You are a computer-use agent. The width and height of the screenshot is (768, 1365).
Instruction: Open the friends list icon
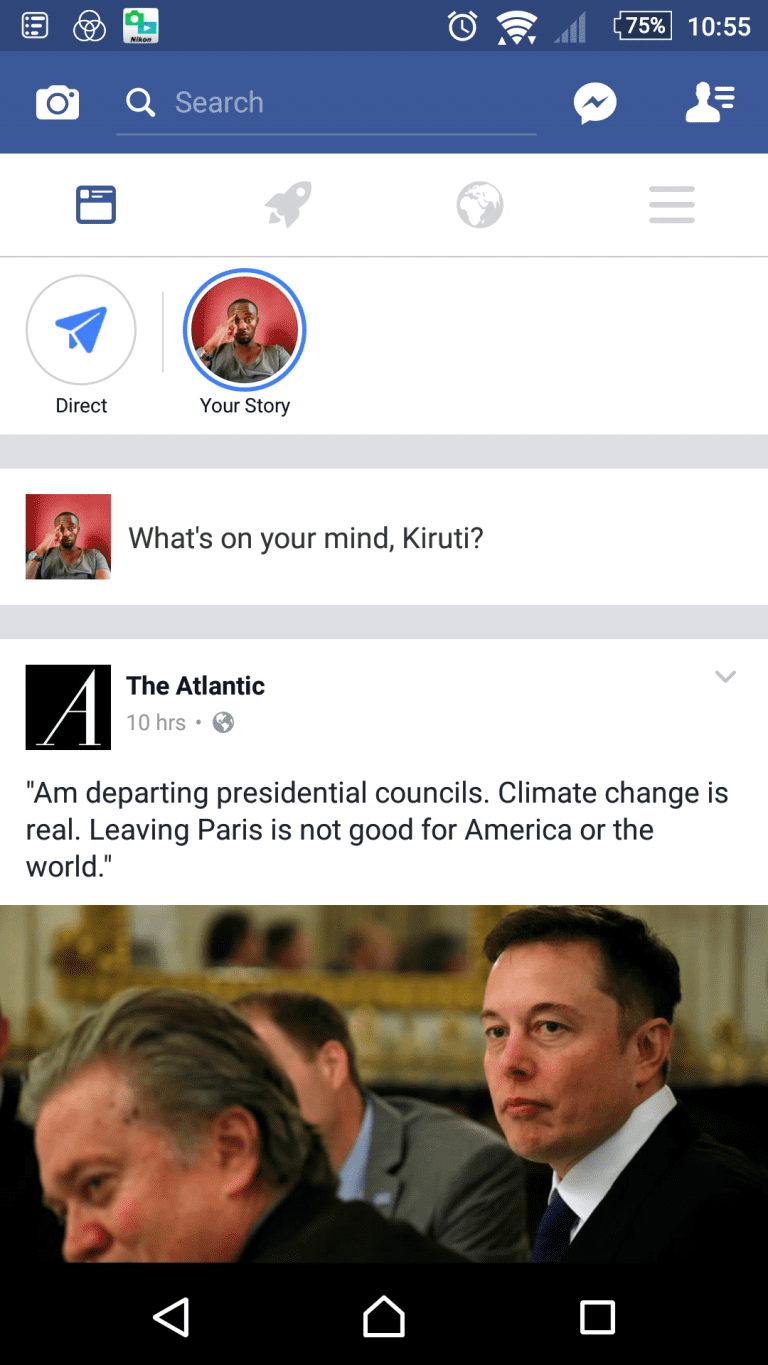(710, 103)
